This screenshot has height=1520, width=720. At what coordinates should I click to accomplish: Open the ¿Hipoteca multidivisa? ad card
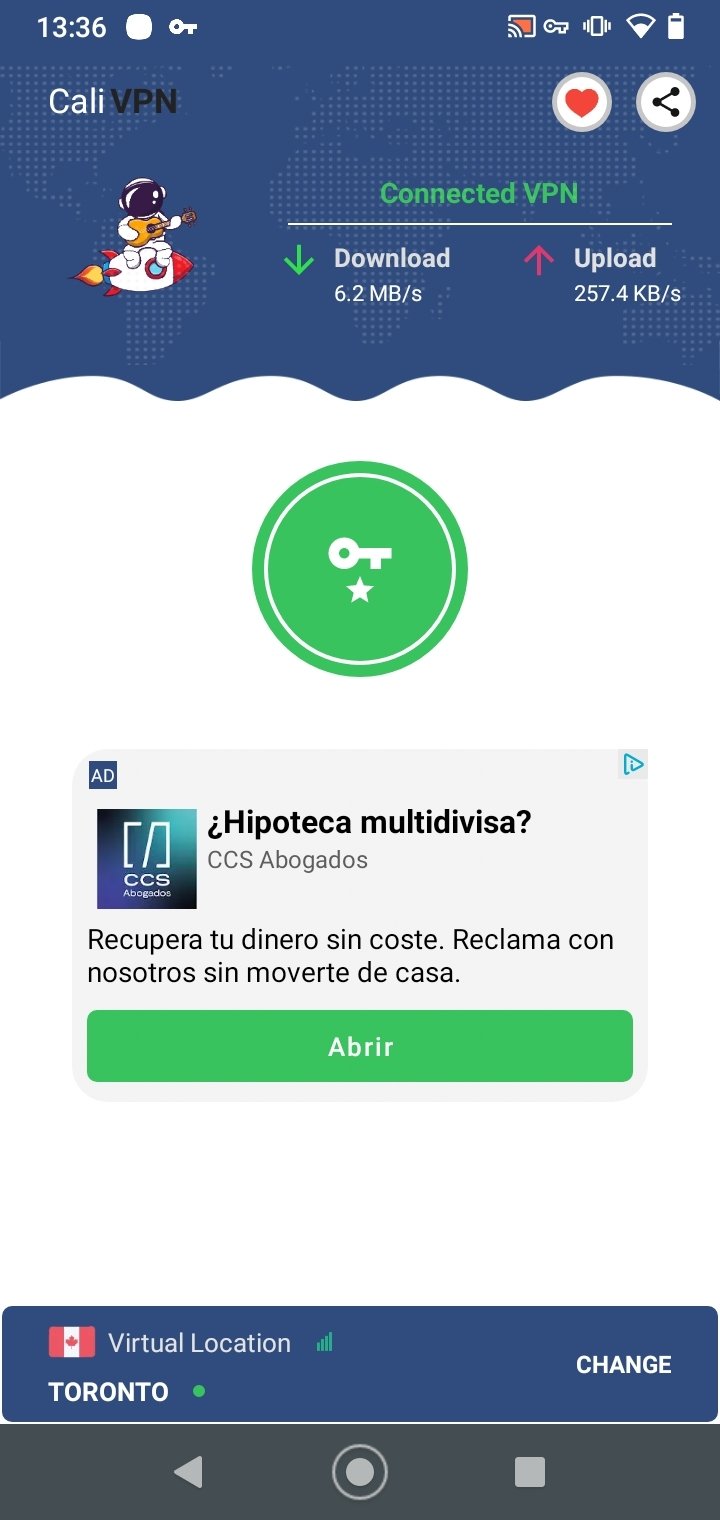pyautogui.click(x=360, y=926)
